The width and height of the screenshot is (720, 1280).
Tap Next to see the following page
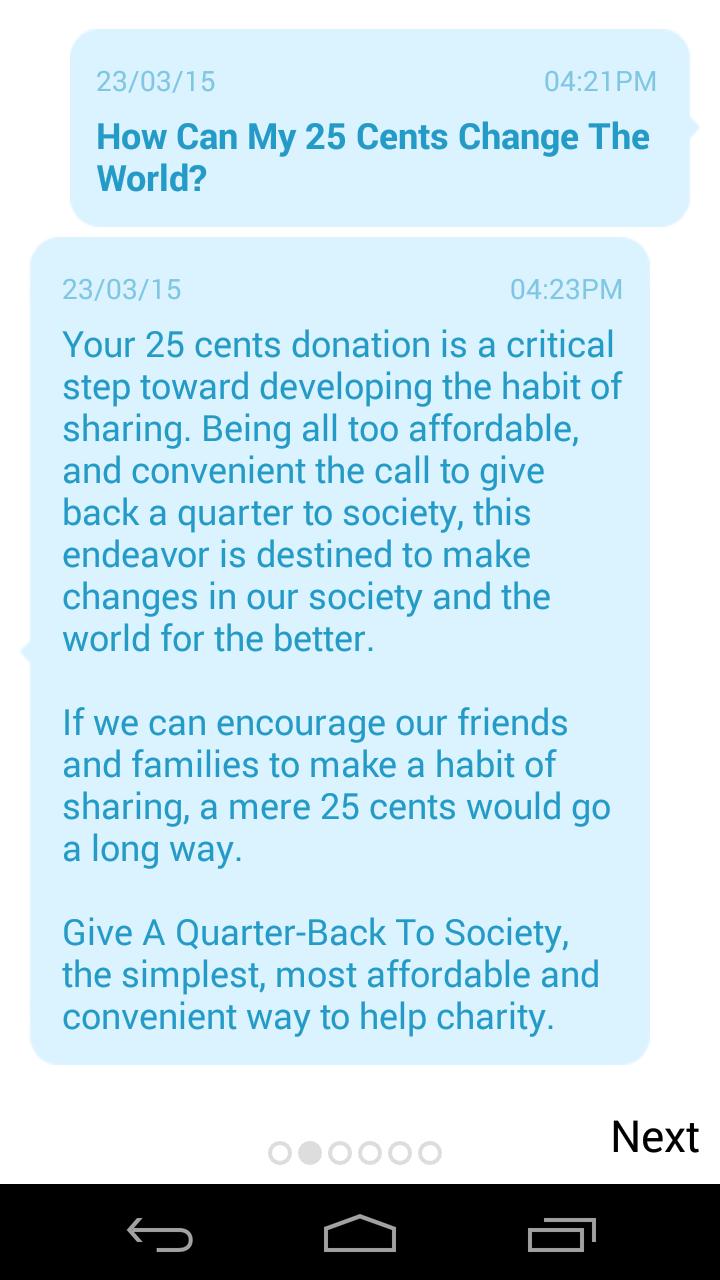click(x=655, y=1136)
